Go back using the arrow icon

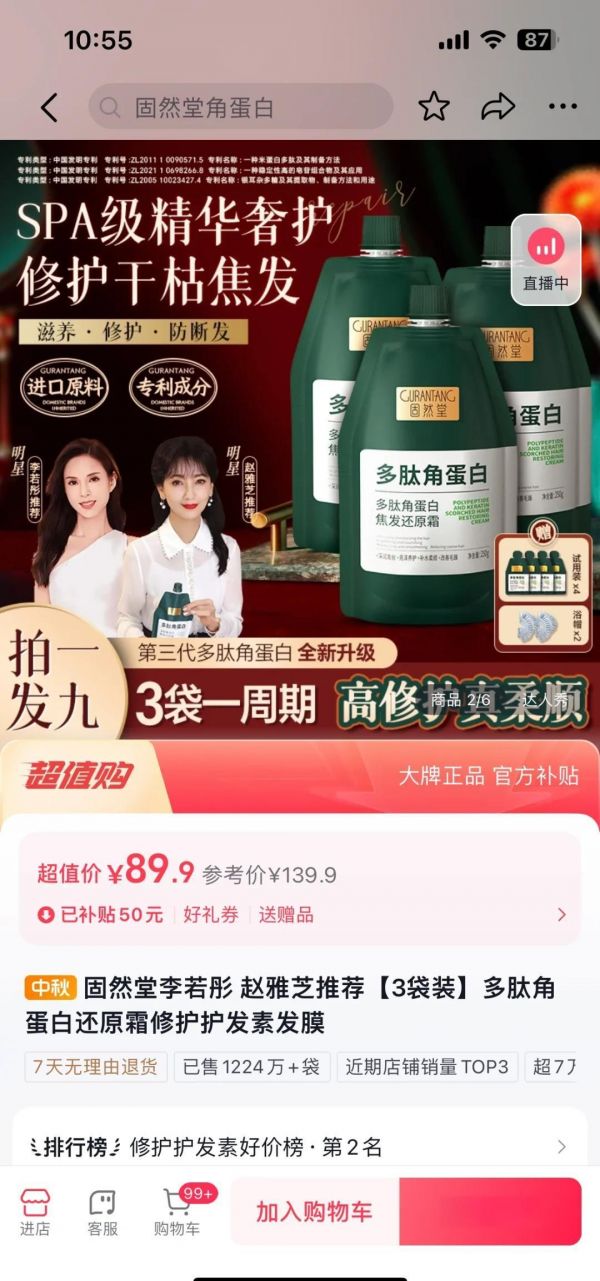[x=49, y=107]
